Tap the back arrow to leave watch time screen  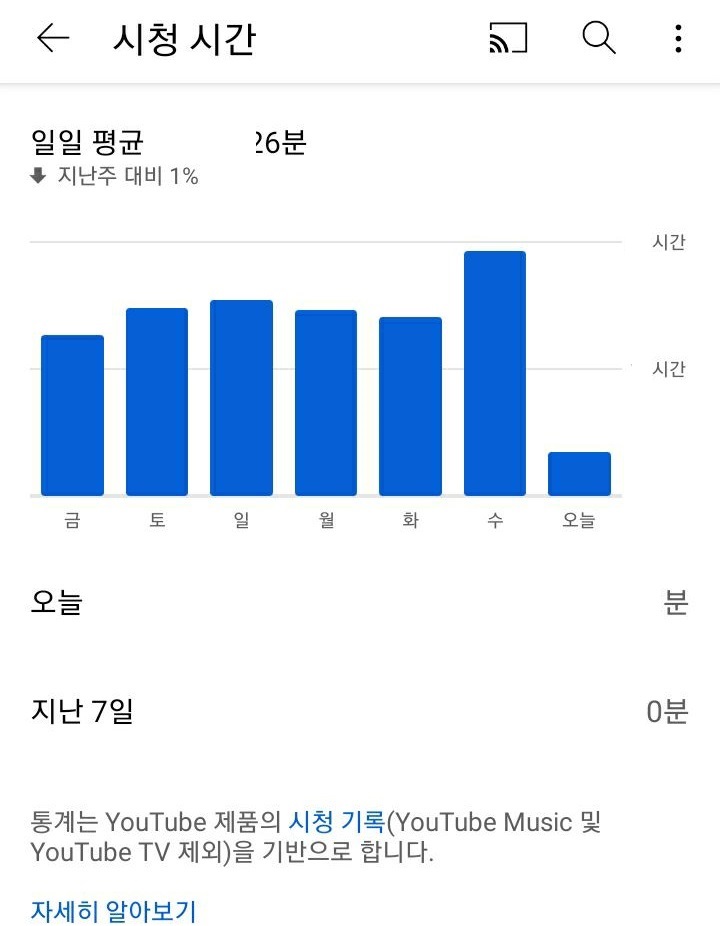[x=51, y=38]
